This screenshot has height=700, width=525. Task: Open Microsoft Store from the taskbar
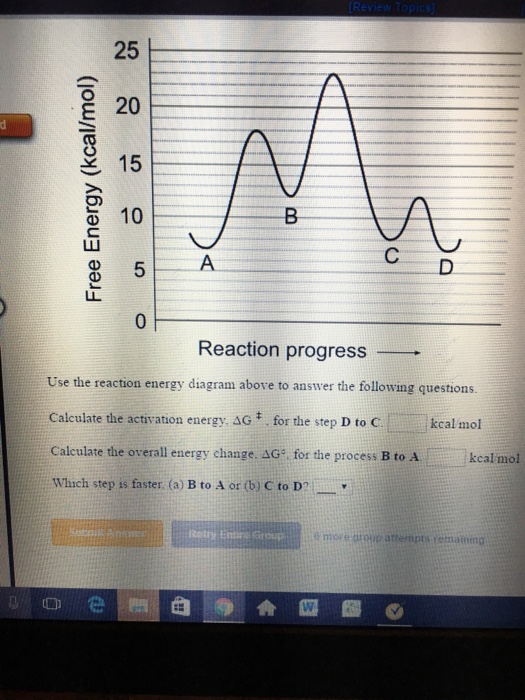coord(181,607)
